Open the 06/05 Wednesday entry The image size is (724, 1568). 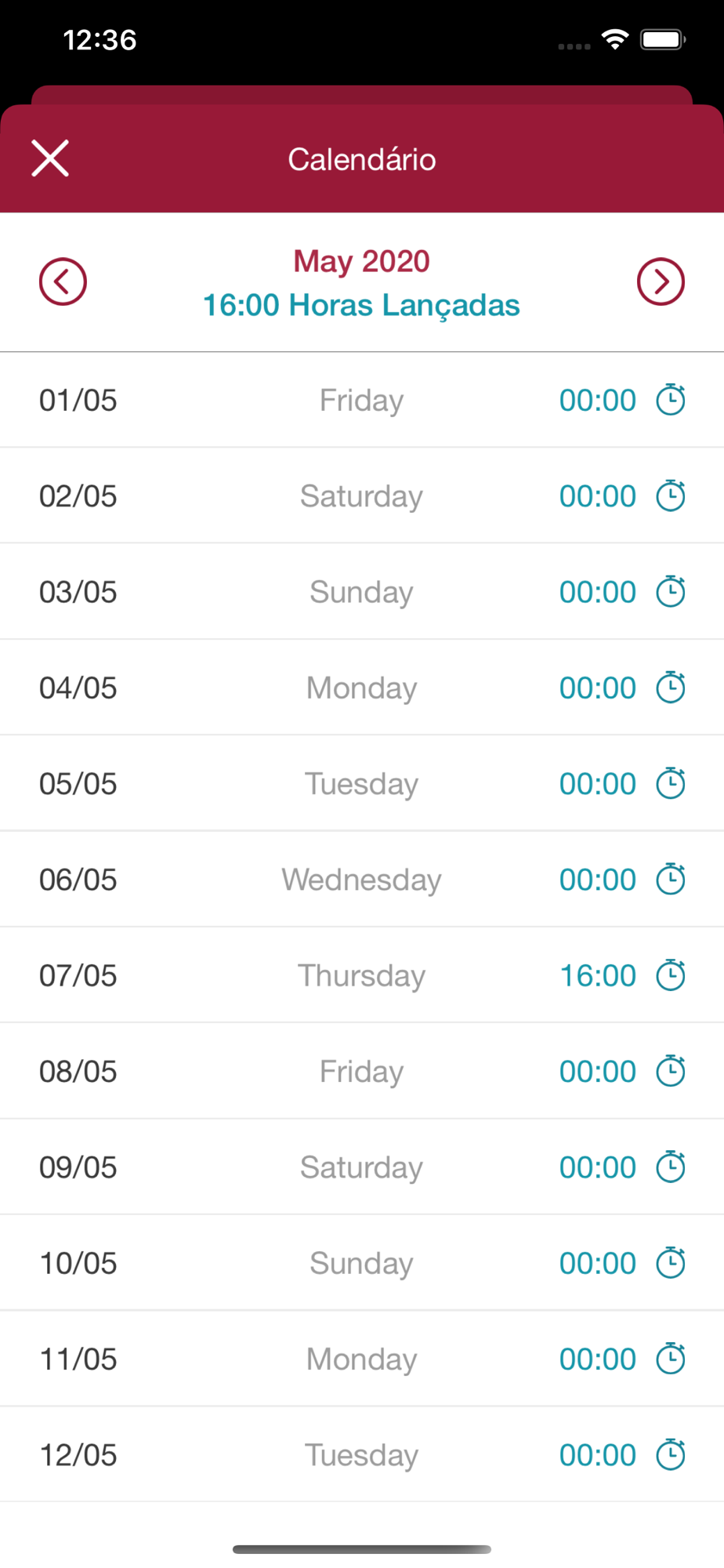click(362, 880)
